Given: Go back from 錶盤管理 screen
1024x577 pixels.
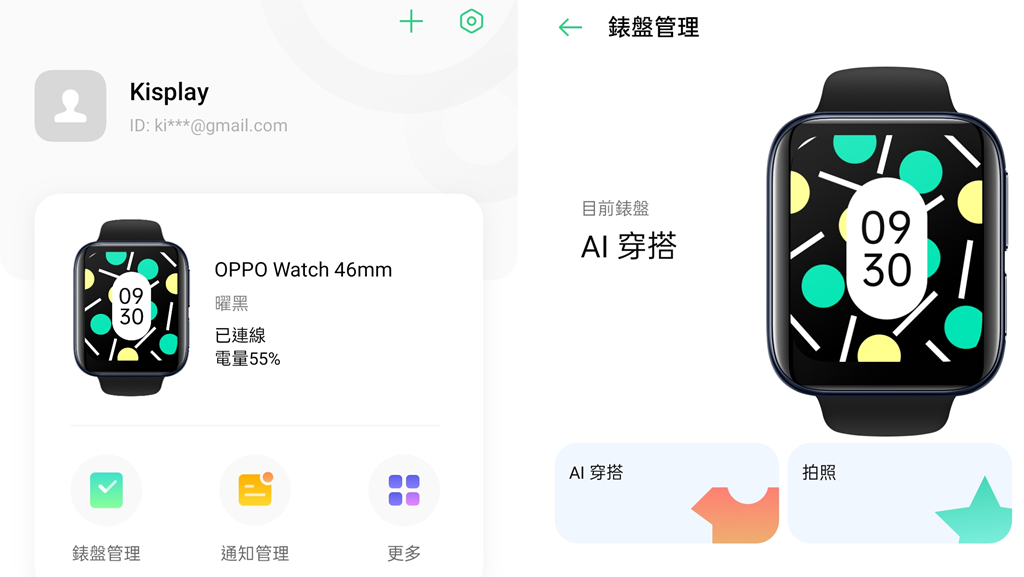Looking at the screenshot, I should (570, 28).
